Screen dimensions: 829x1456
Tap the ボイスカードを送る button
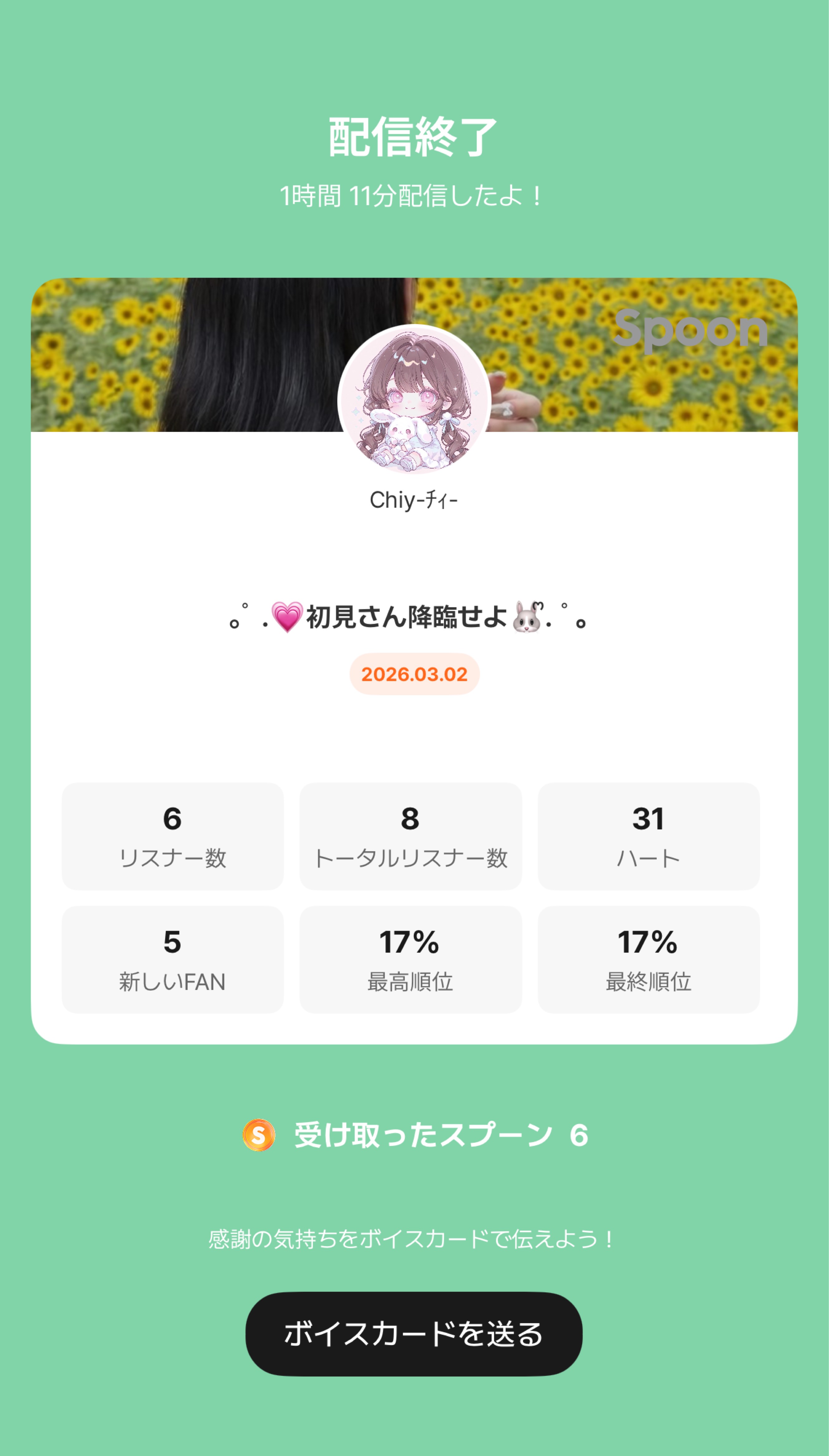click(x=414, y=1334)
